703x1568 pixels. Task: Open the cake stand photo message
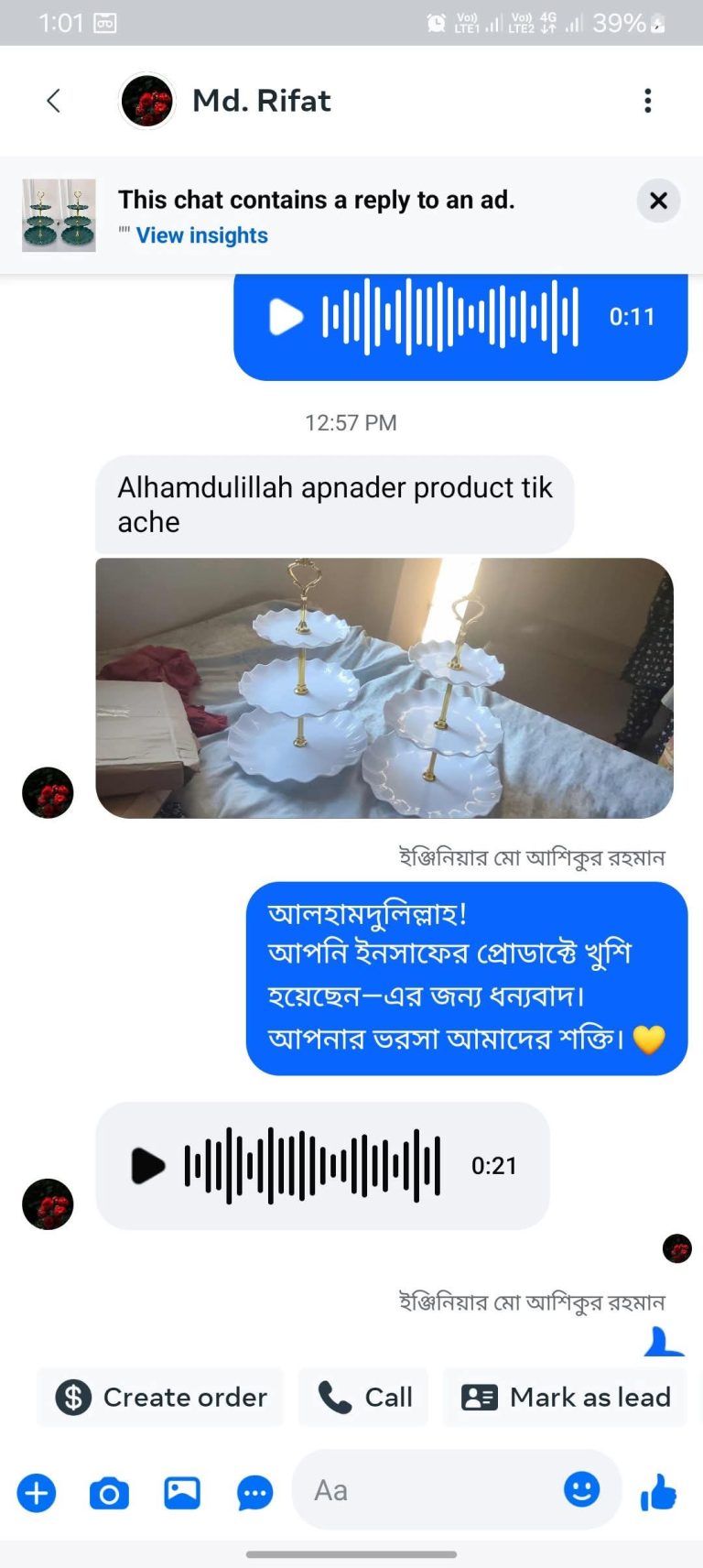point(384,688)
